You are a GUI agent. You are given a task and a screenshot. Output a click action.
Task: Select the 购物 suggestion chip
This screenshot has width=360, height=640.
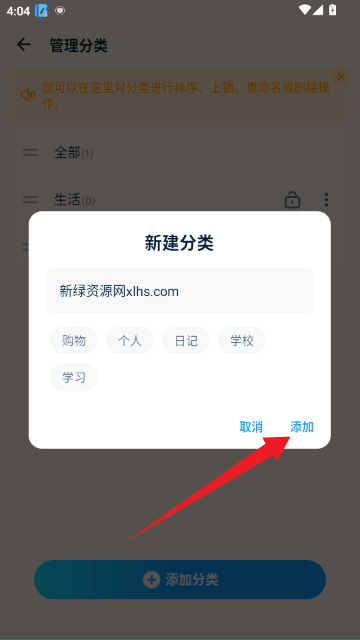[74, 340]
